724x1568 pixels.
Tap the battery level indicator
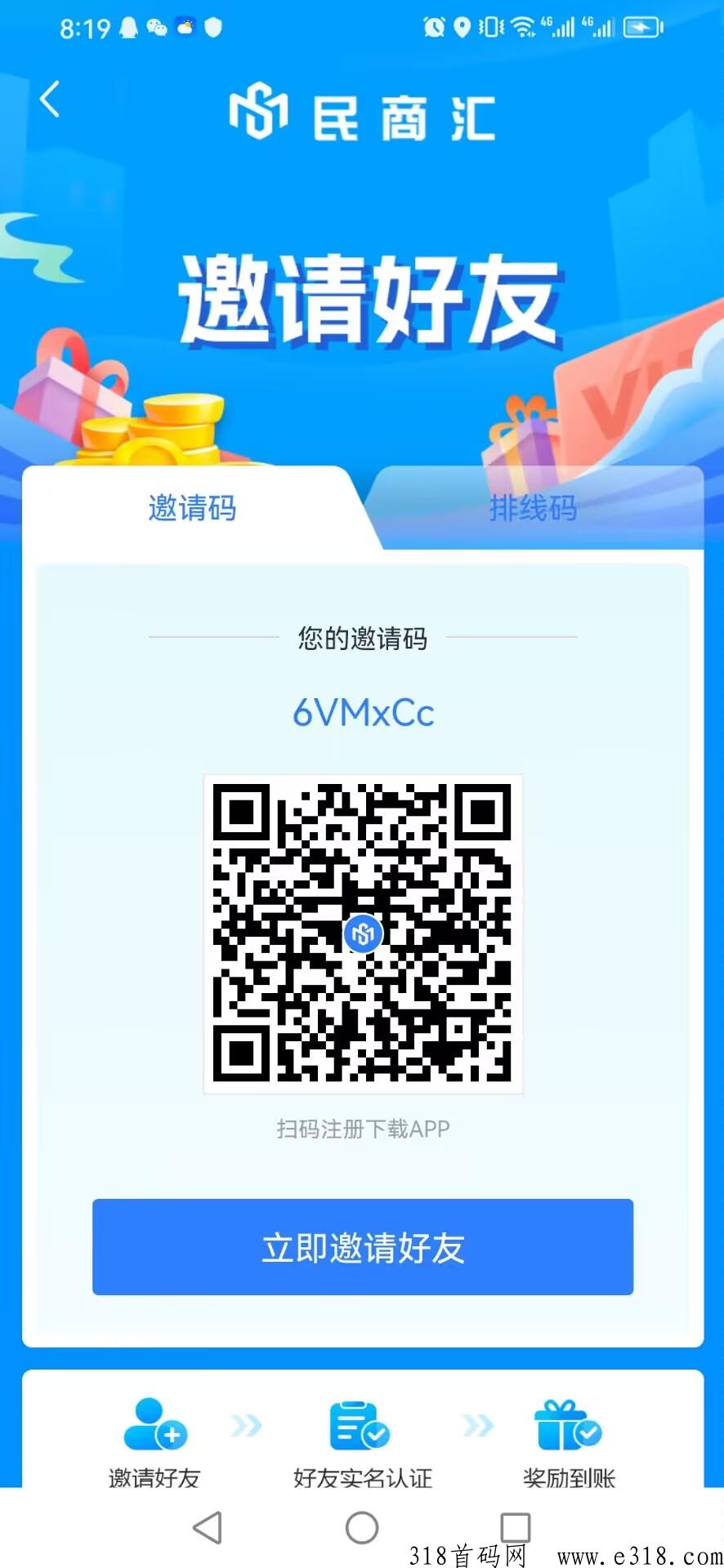(x=640, y=26)
